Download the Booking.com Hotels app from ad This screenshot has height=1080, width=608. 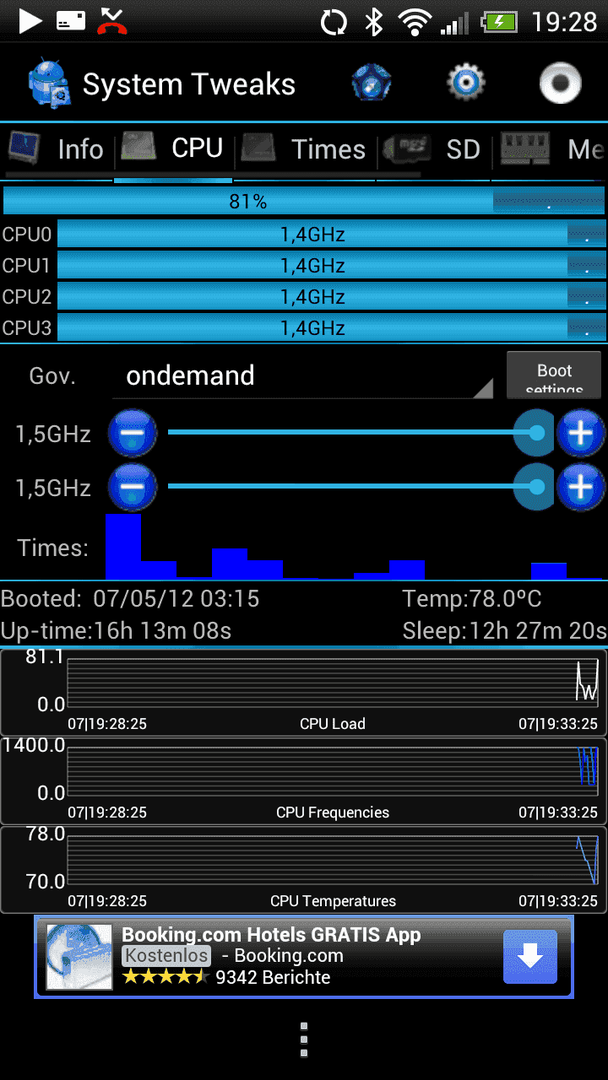pyautogui.click(x=530, y=957)
